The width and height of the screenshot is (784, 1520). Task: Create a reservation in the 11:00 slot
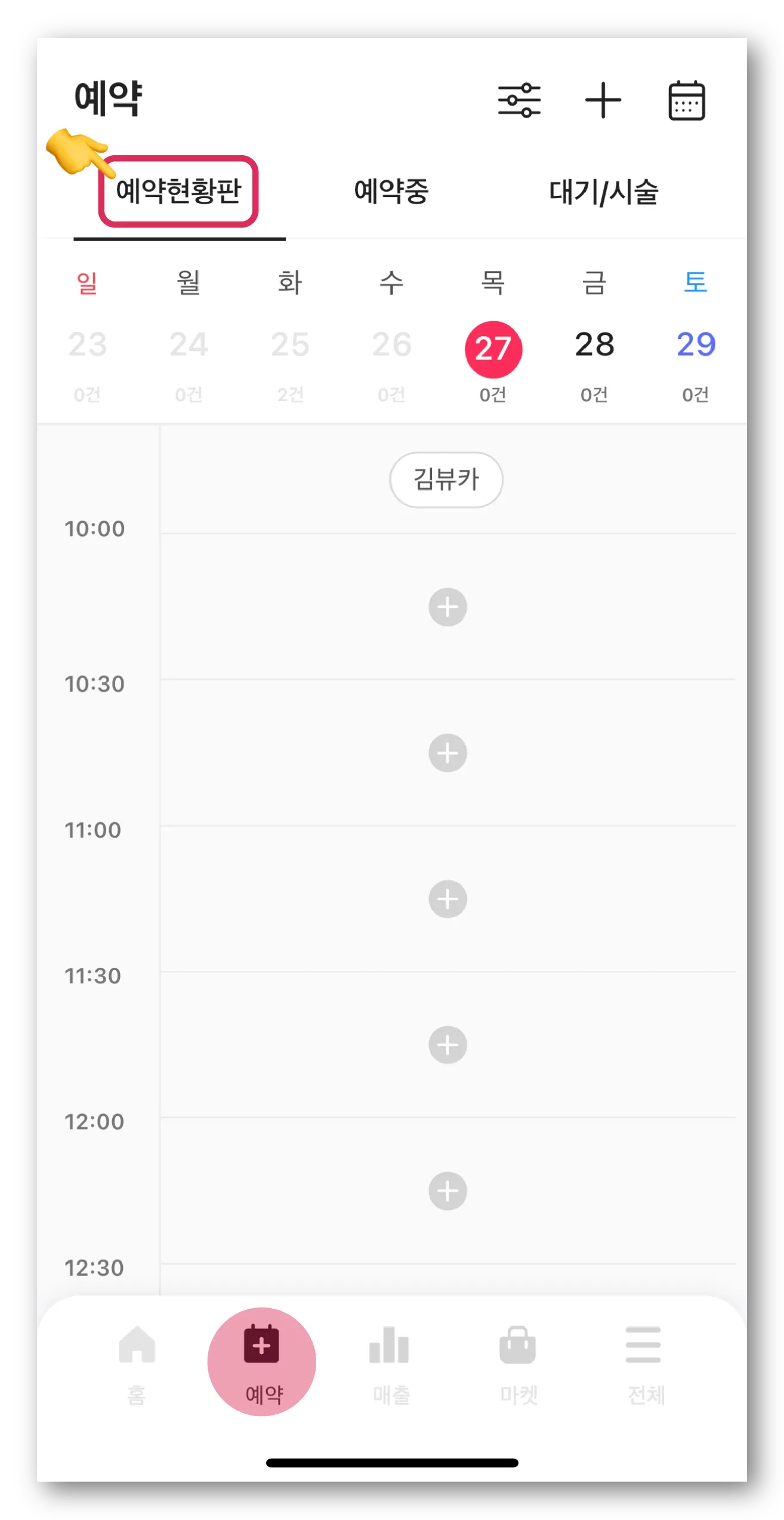pos(447,899)
